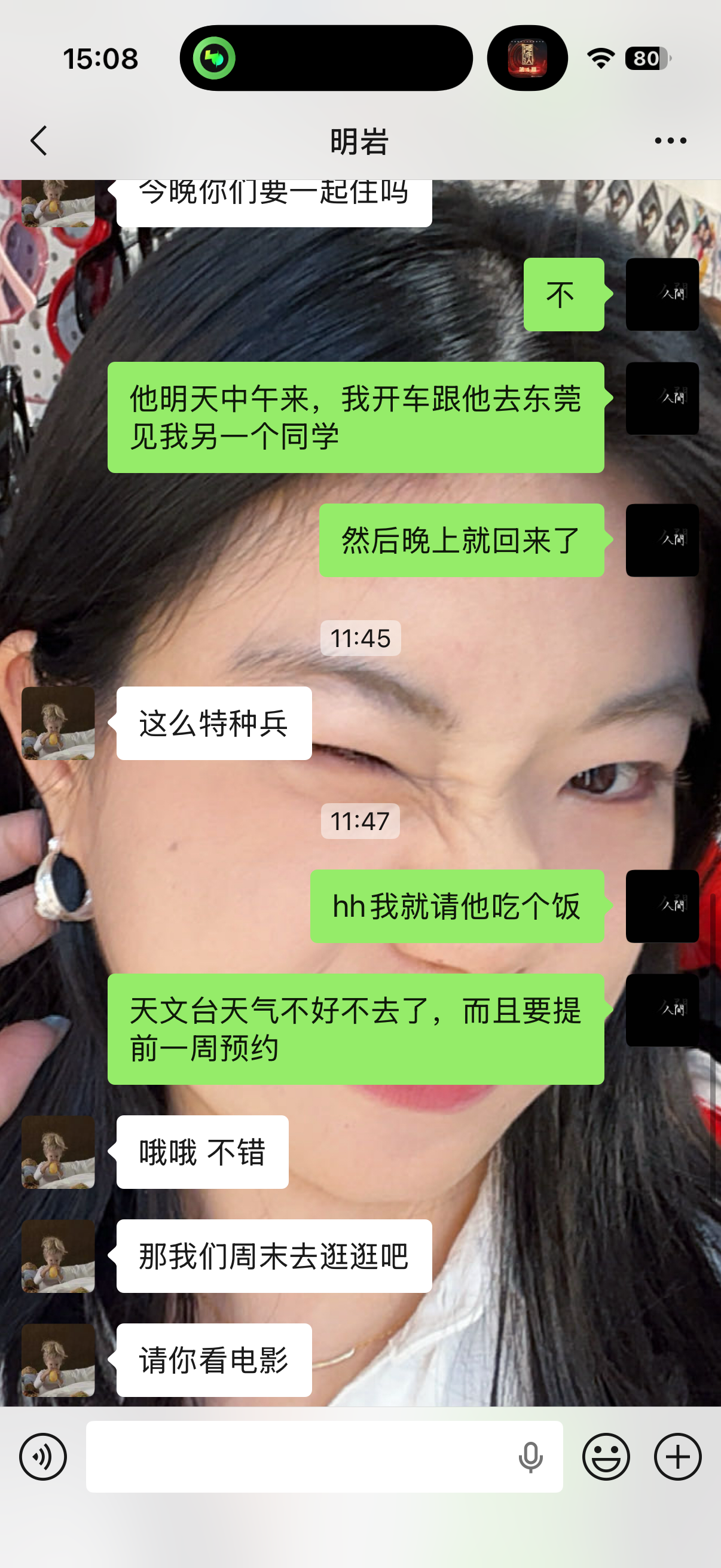Open my avatar beside hh我就请他吃个饭
721x1568 pixels.
pyautogui.click(x=662, y=906)
